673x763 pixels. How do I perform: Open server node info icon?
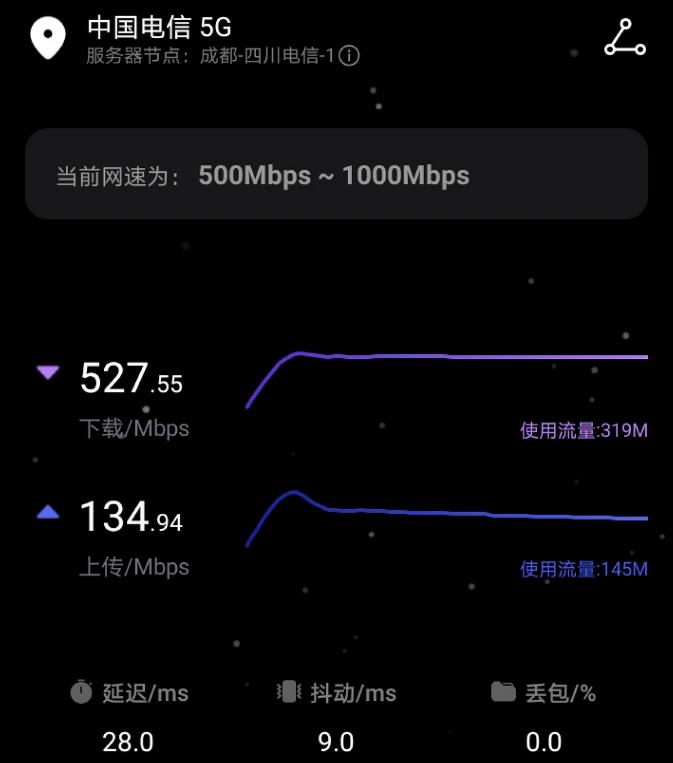pos(350,56)
